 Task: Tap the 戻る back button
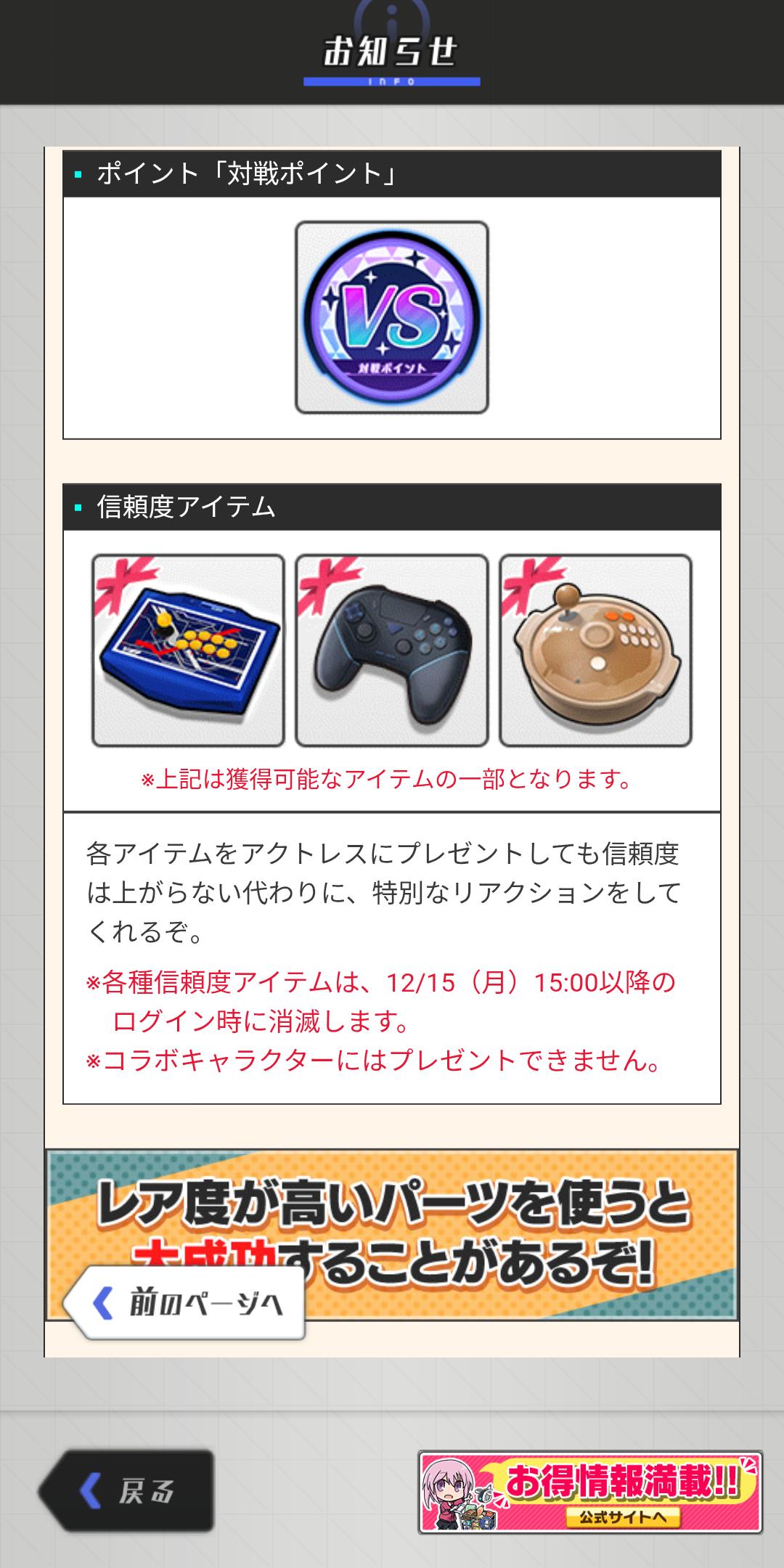pyautogui.click(x=128, y=1491)
